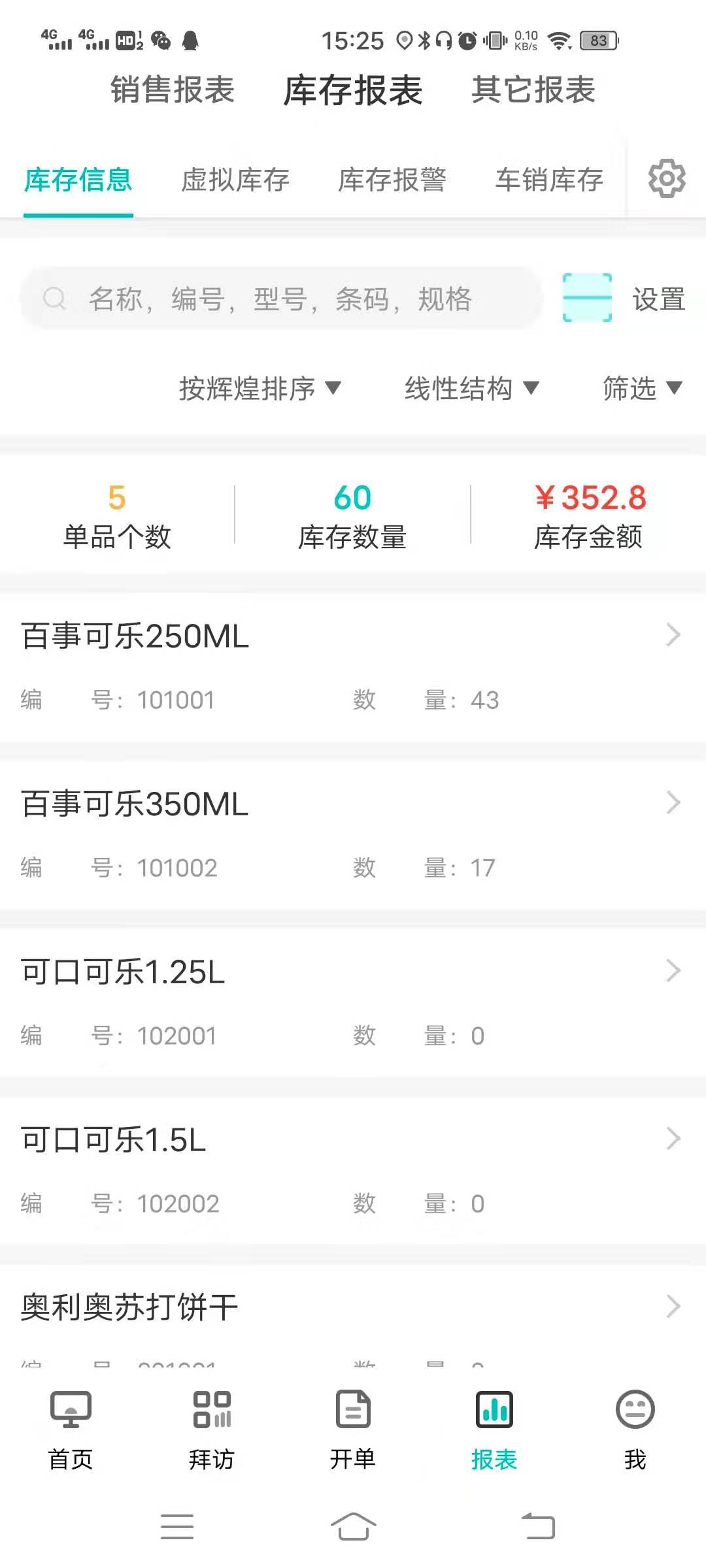Open 可口可乐1.25L stock details

coord(353,1001)
